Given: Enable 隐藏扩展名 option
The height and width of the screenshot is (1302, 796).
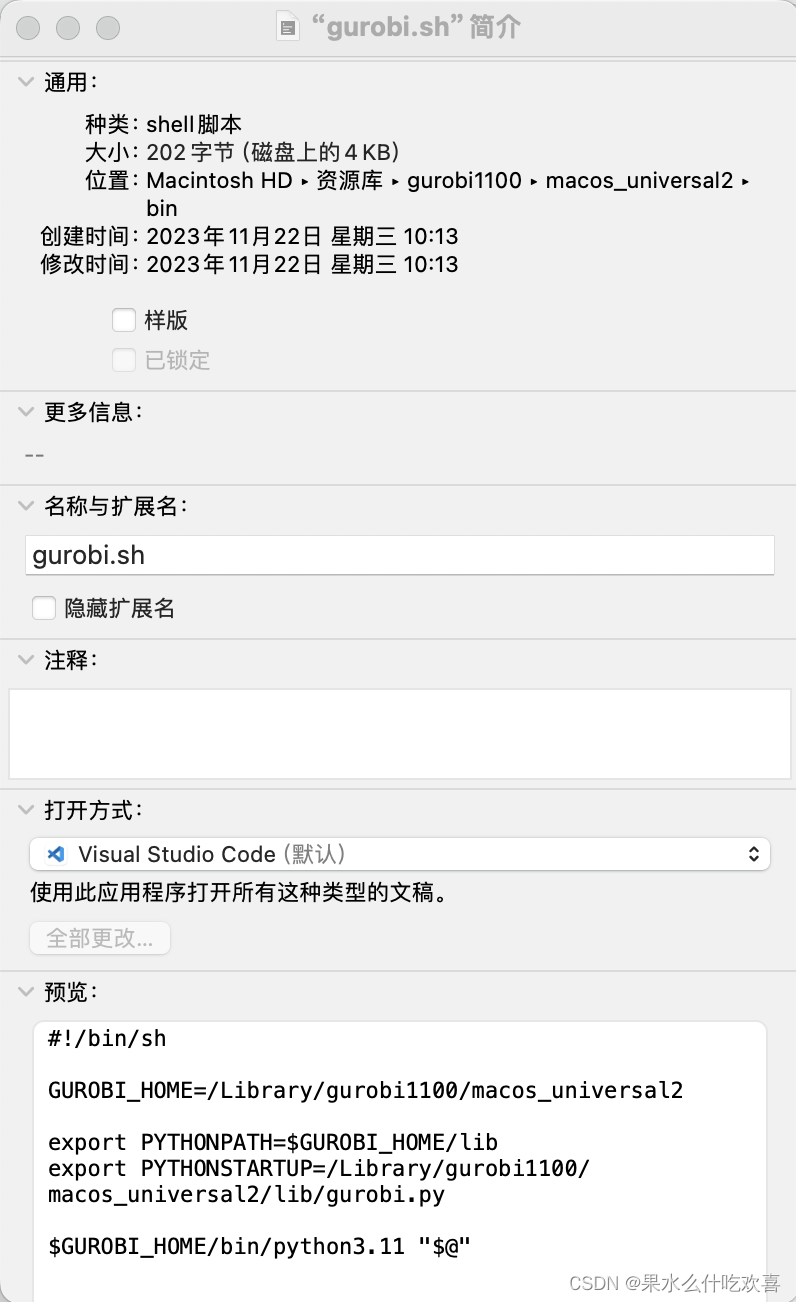Looking at the screenshot, I should (43, 607).
